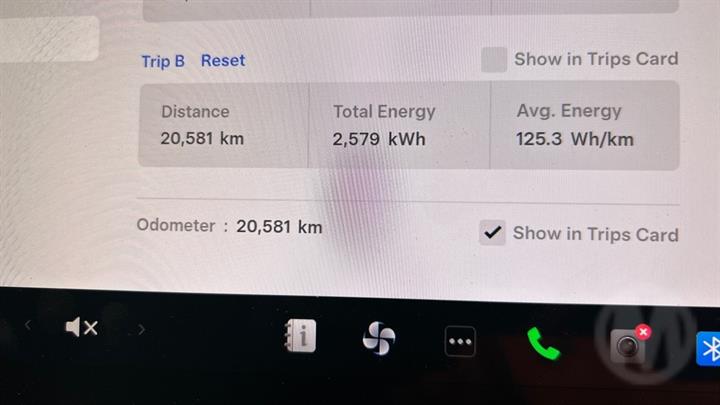
Task: Open the owner's manual app
Action: click(x=299, y=337)
